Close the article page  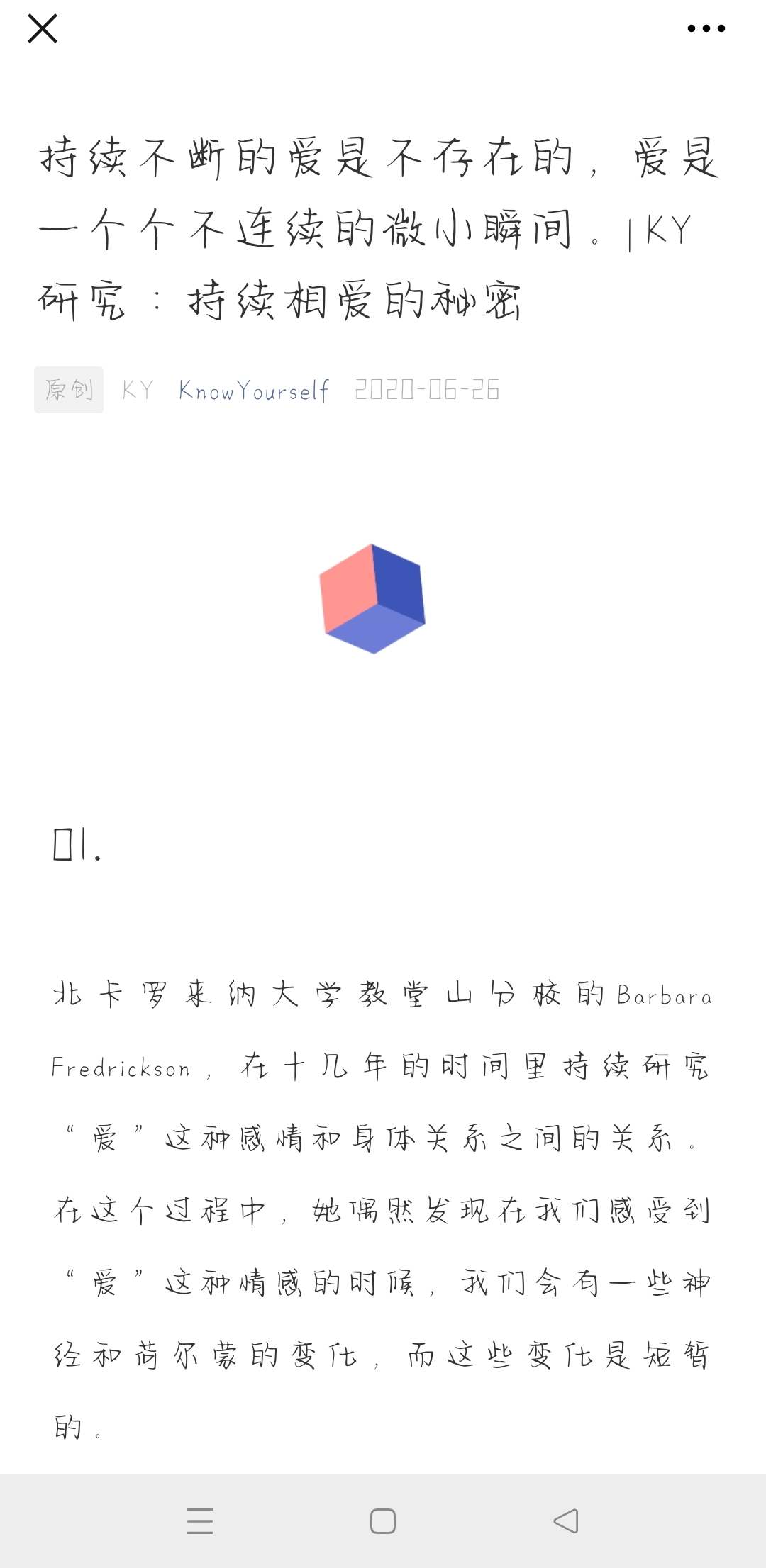(x=43, y=29)
